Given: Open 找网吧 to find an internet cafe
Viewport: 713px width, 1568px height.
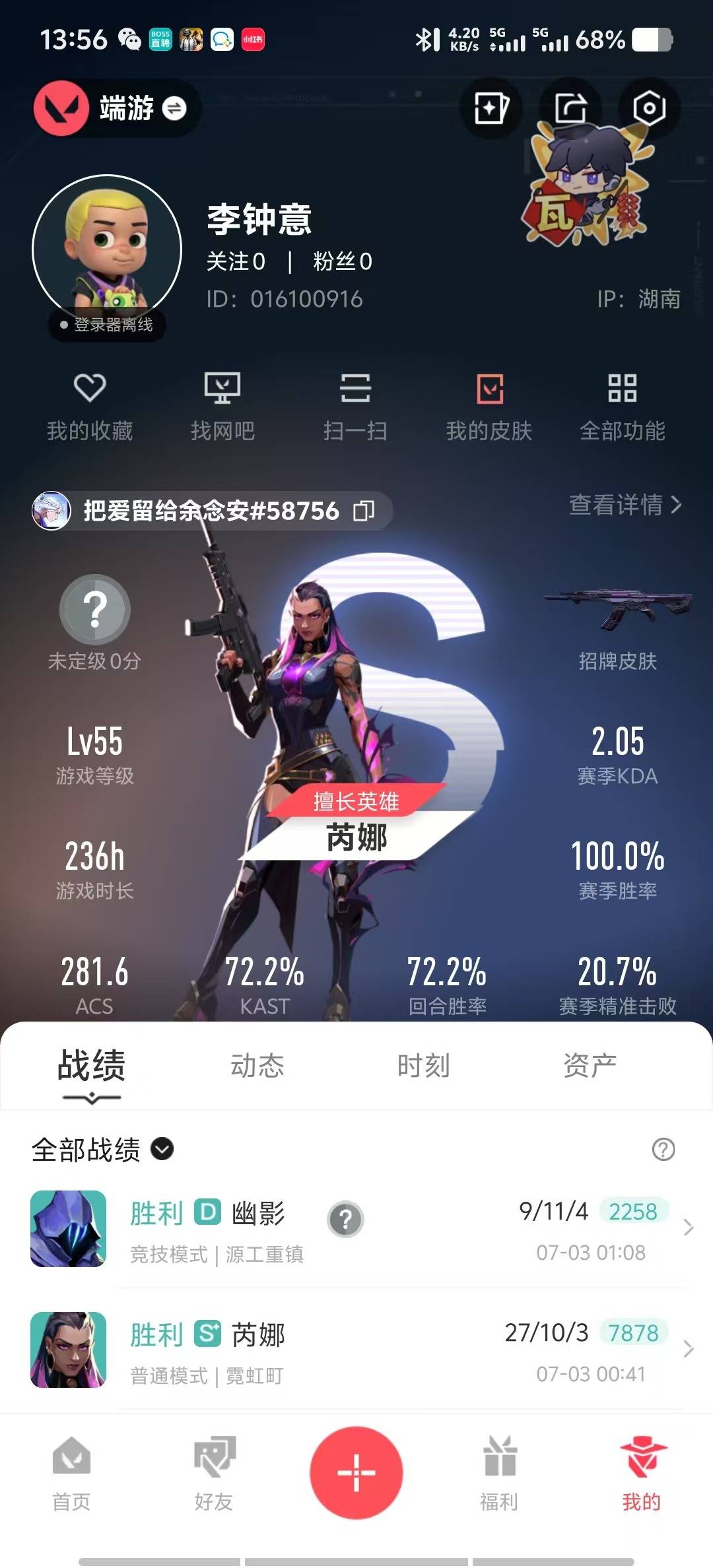Looking at the screenshot, I should (x=222, y=407).
